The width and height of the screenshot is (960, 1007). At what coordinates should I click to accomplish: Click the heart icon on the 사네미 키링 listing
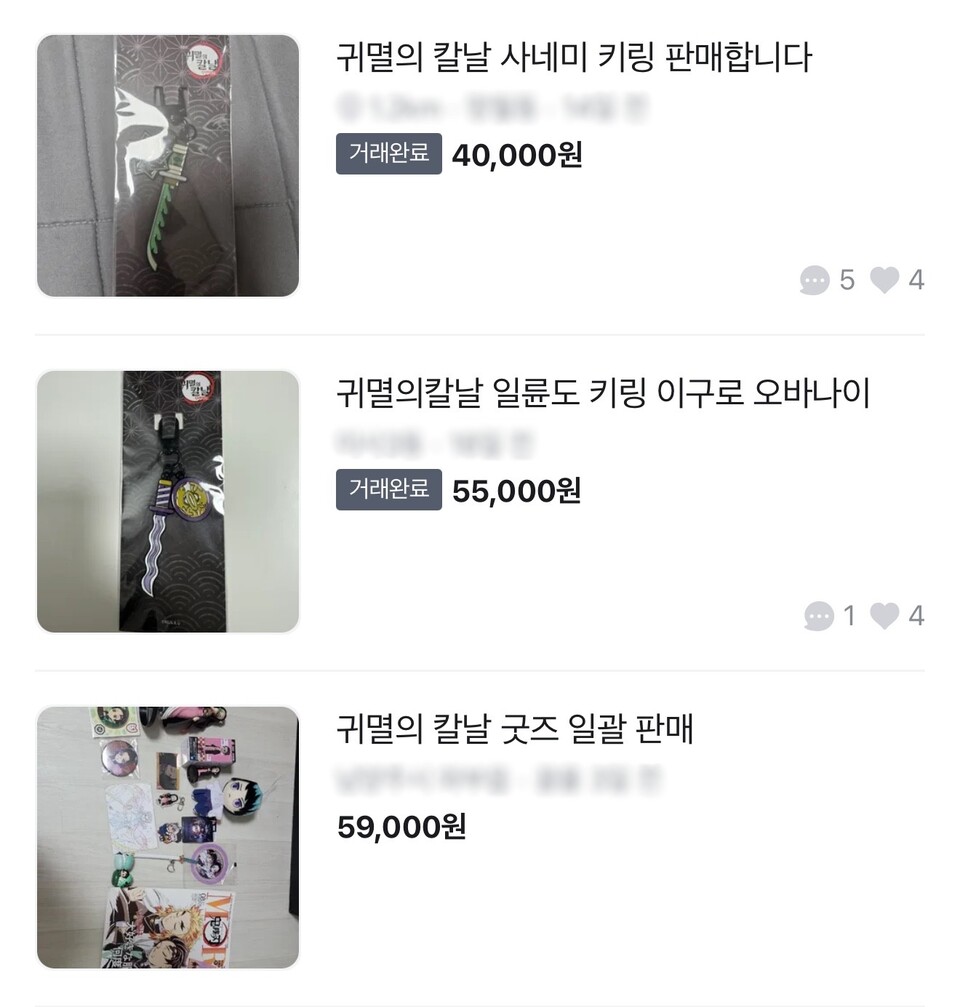tap(884, 280)
